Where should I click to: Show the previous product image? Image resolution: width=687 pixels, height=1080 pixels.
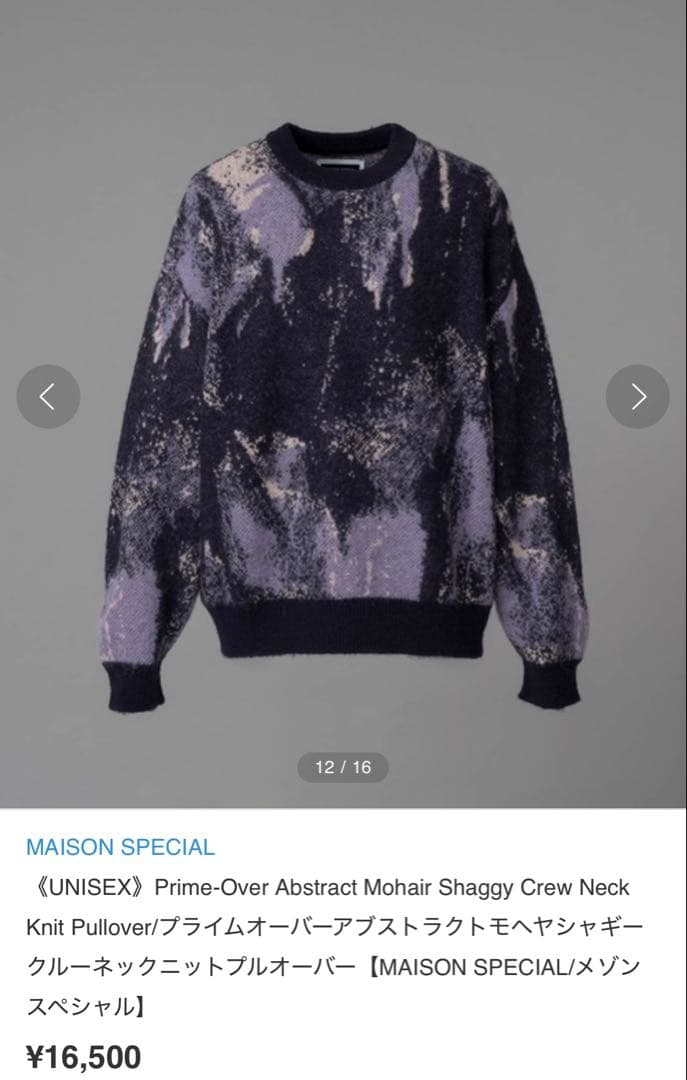click(47, 397)
